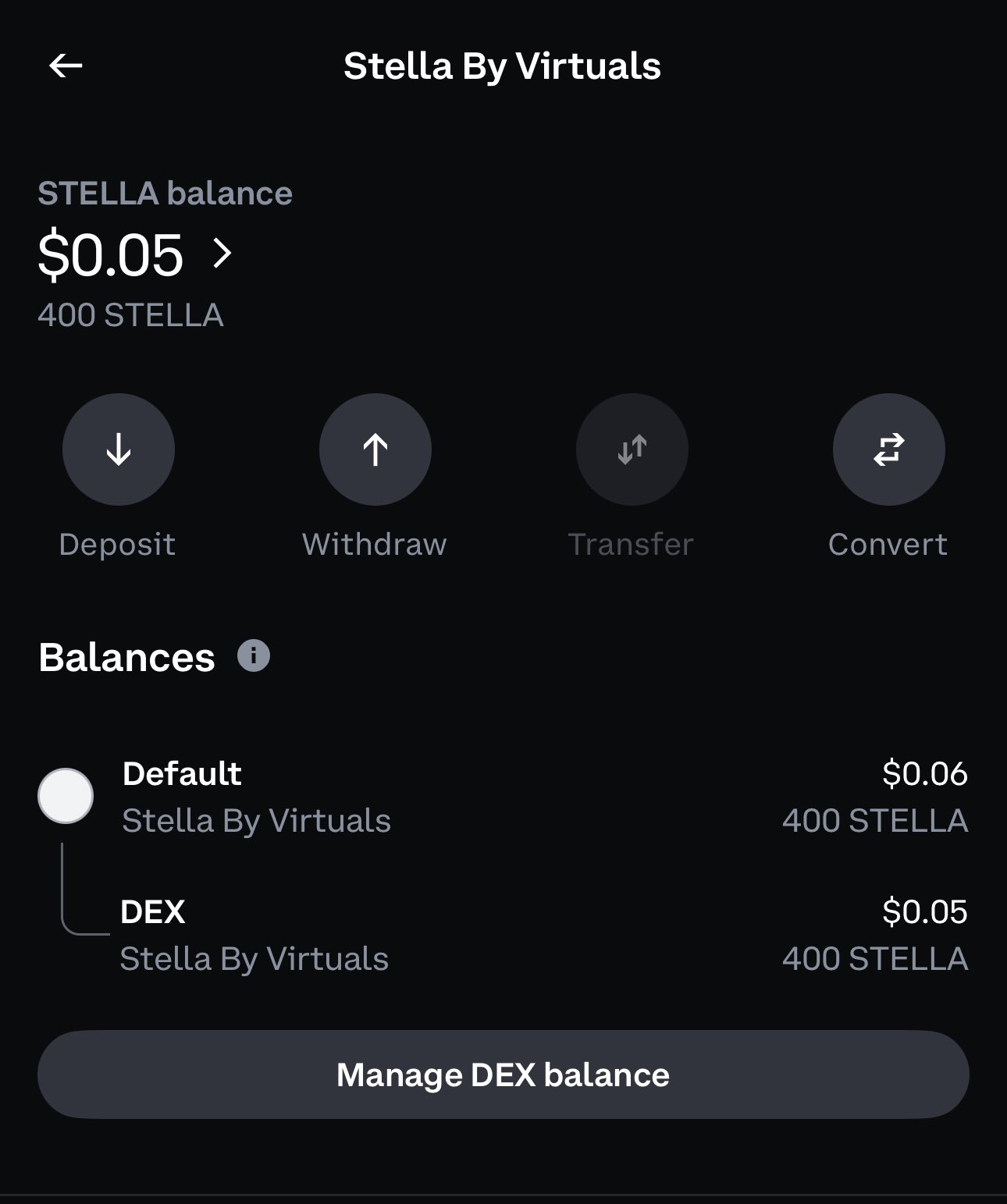Convert STELLA to another asset

click(888, 449)
